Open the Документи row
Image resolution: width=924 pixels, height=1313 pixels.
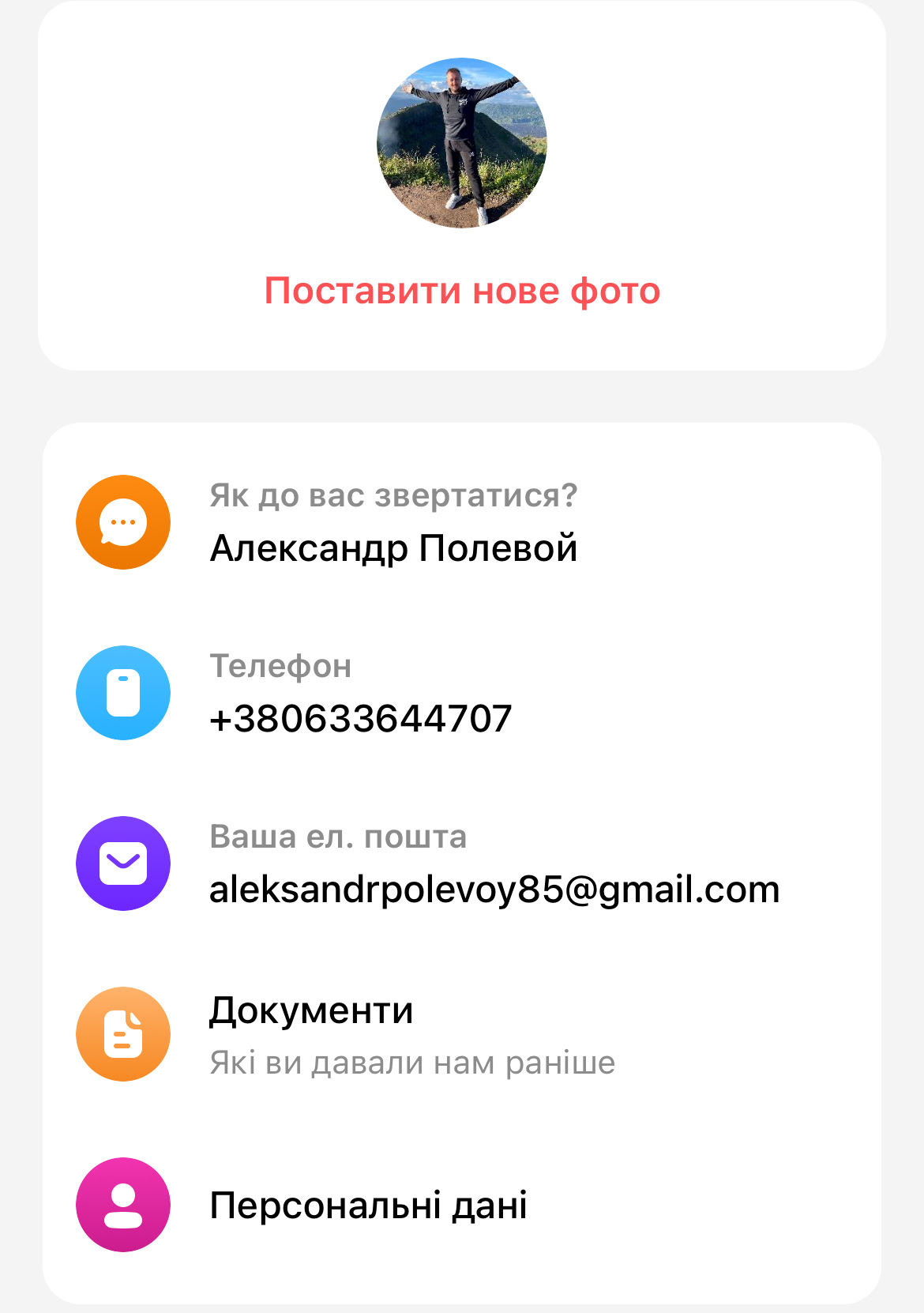pyautogui.click(x=462, y=1034)
